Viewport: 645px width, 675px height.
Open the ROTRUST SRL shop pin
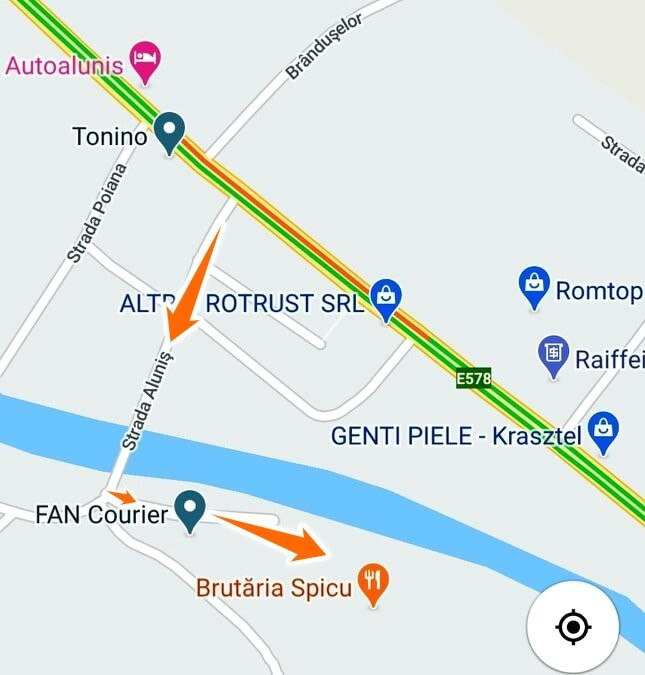[x=386, y=299]
